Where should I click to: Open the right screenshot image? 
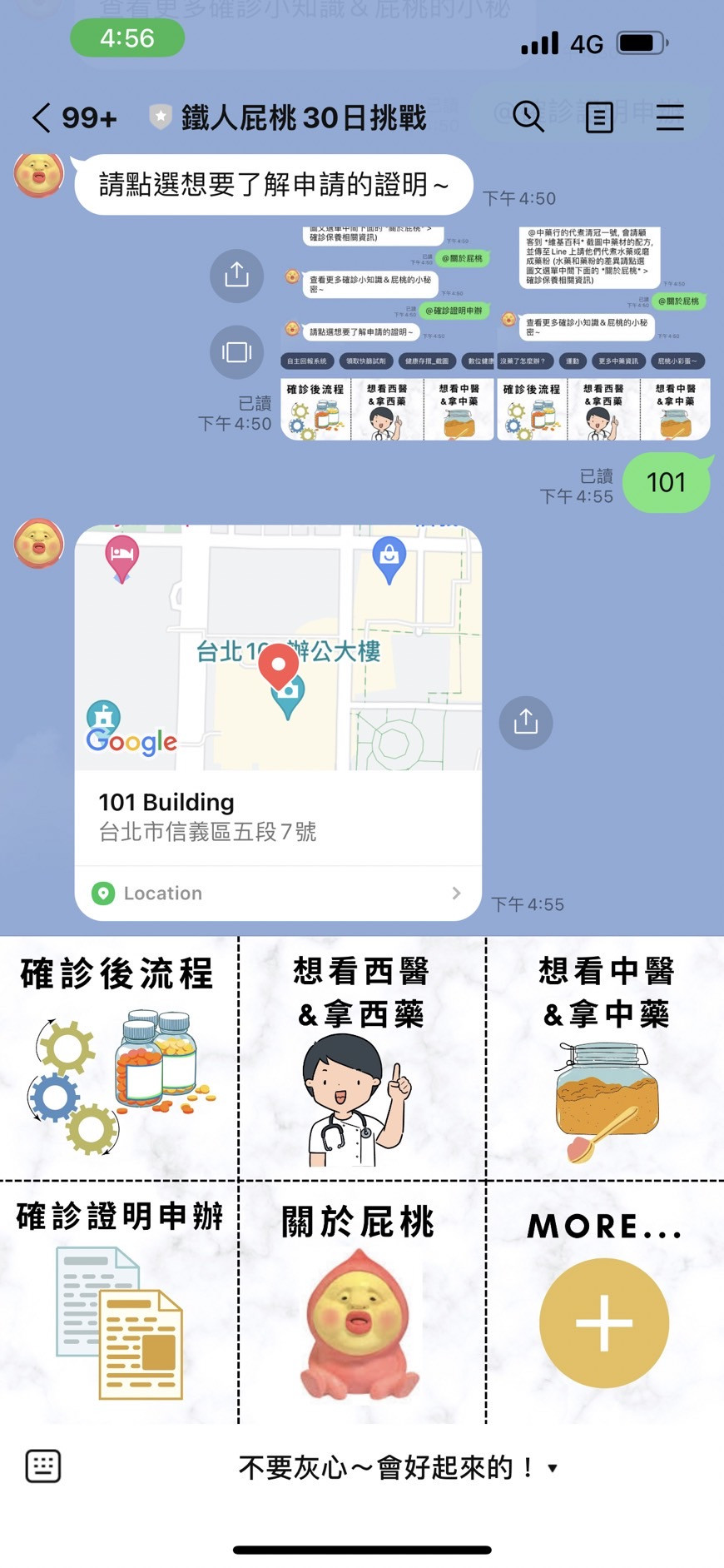(x=603, y=333)
